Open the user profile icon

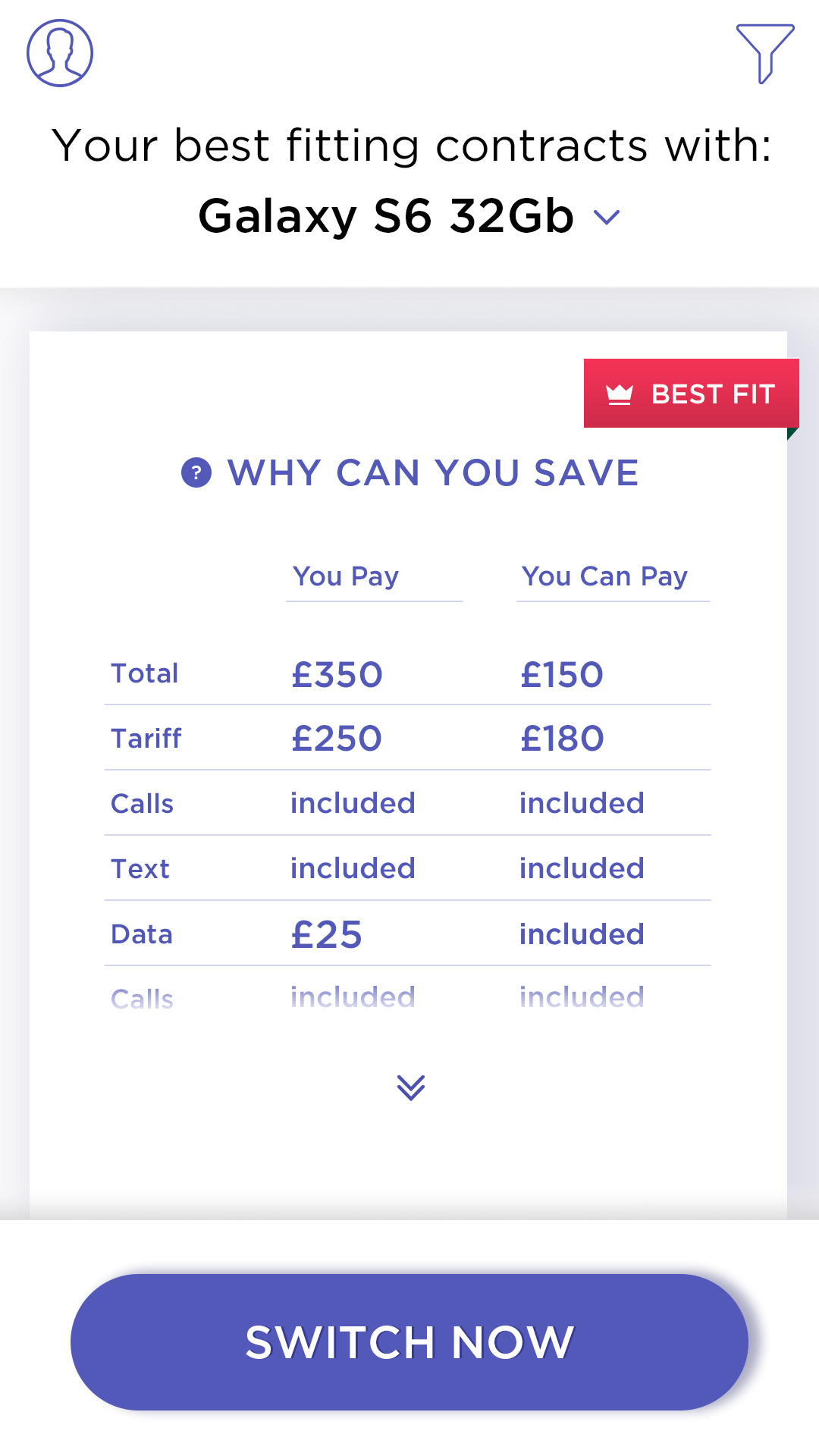[60, 53]
